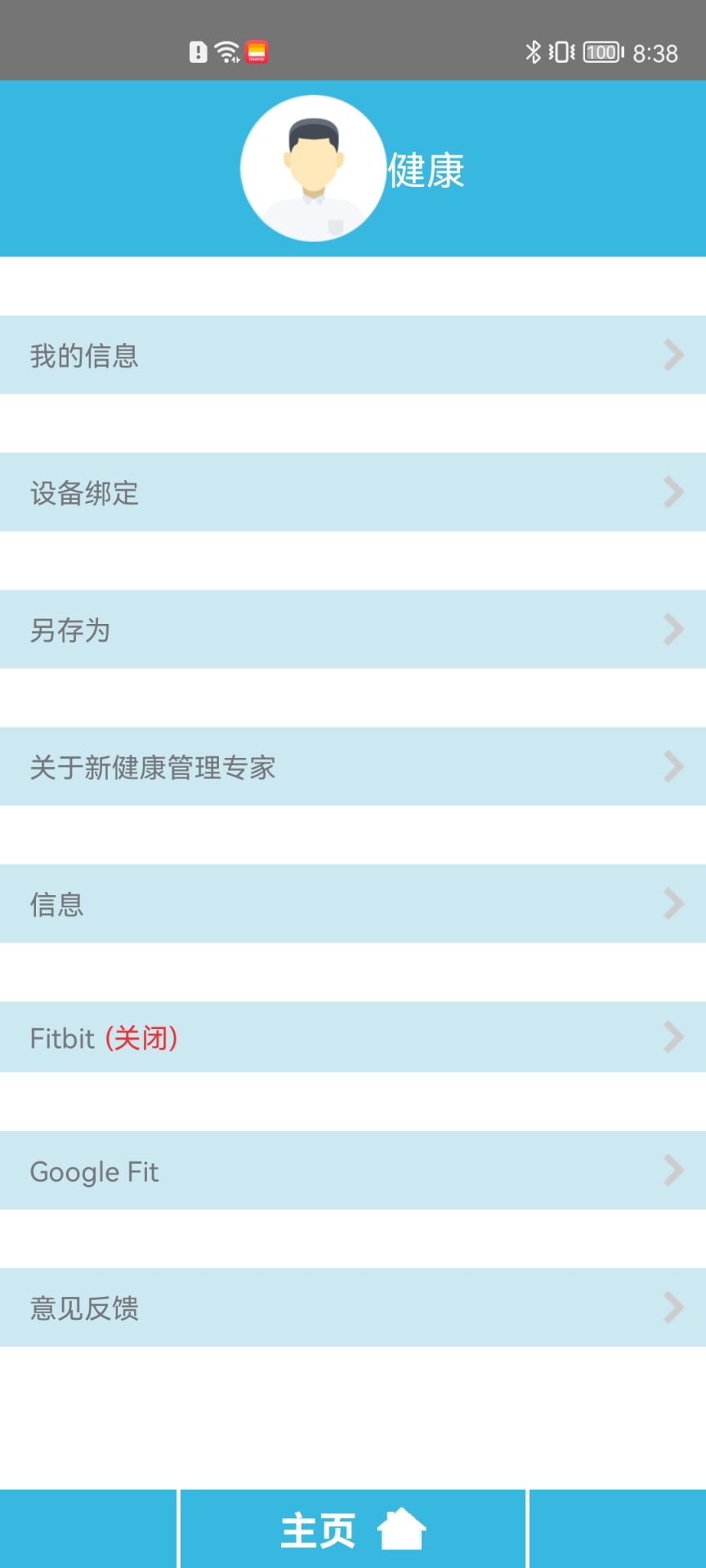The height and width of the screenshot is (1568, 706).
Task: Tap the clock showing 8:38
Action: 654,51
